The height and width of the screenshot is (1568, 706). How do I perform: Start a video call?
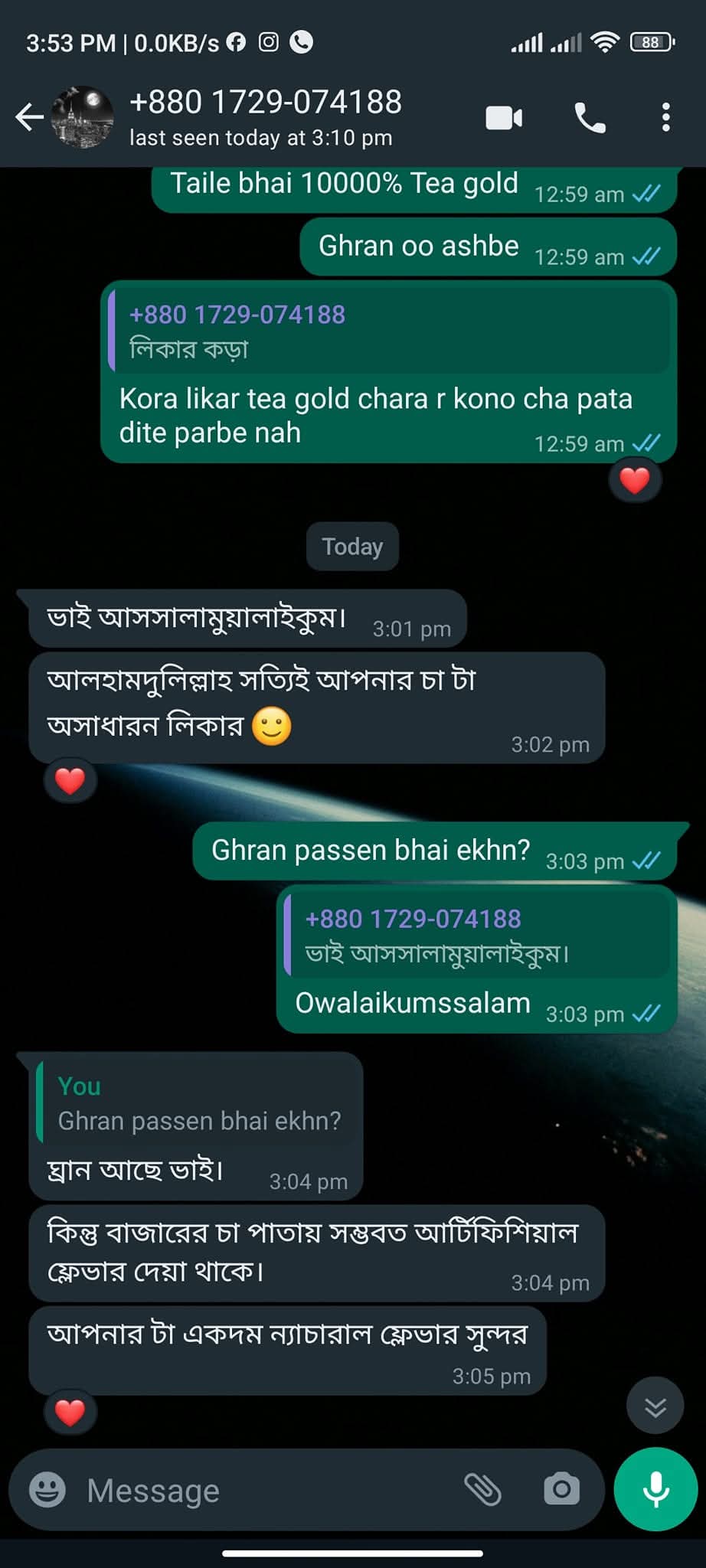tap(504, 118)
